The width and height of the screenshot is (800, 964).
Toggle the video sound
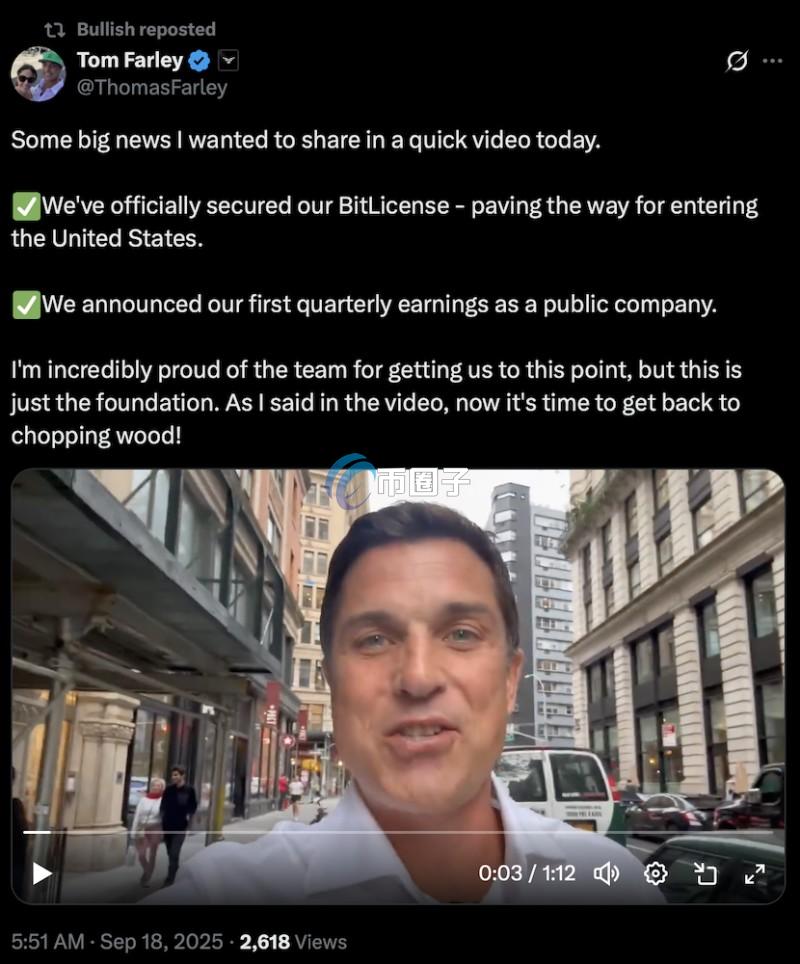click(606, 873)
